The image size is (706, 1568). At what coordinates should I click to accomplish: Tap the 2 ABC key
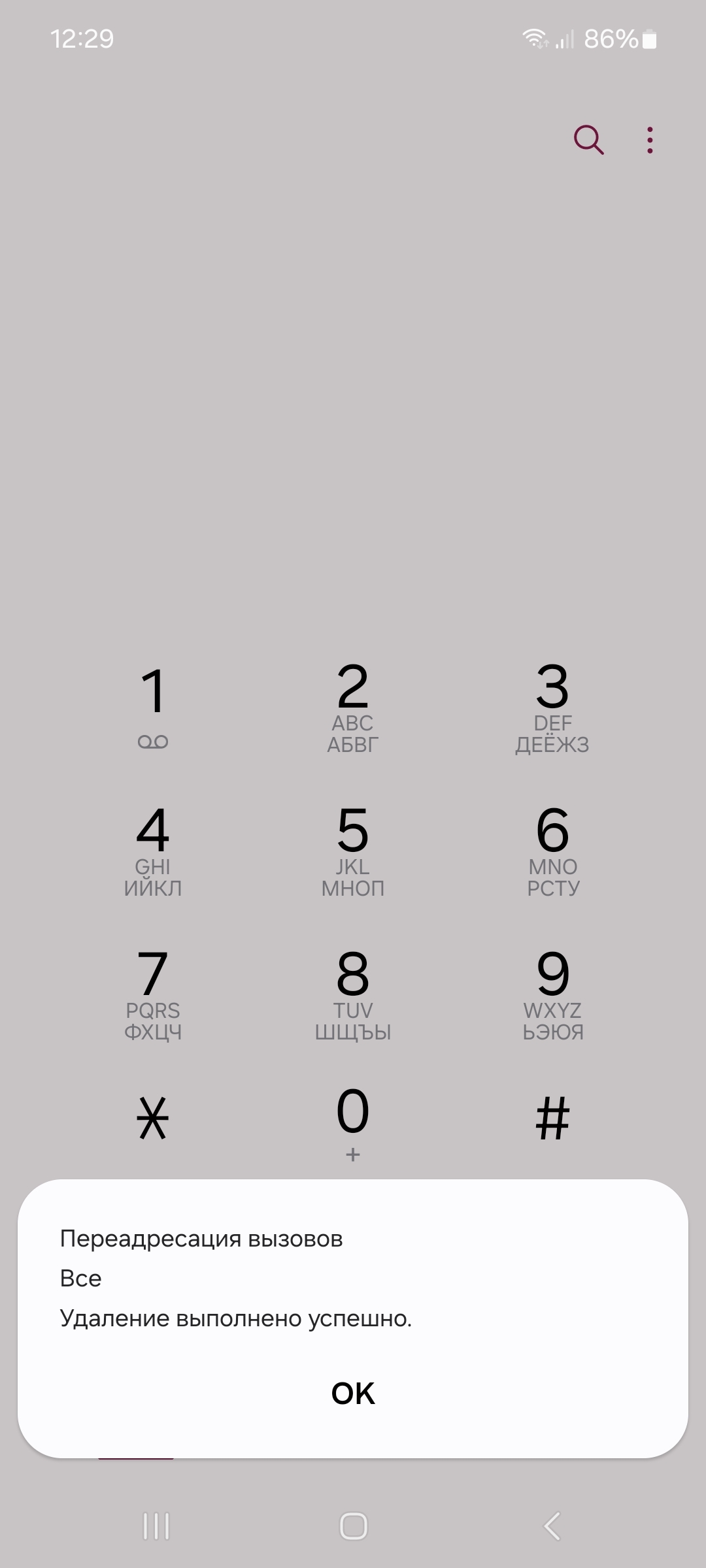point(353,706)
